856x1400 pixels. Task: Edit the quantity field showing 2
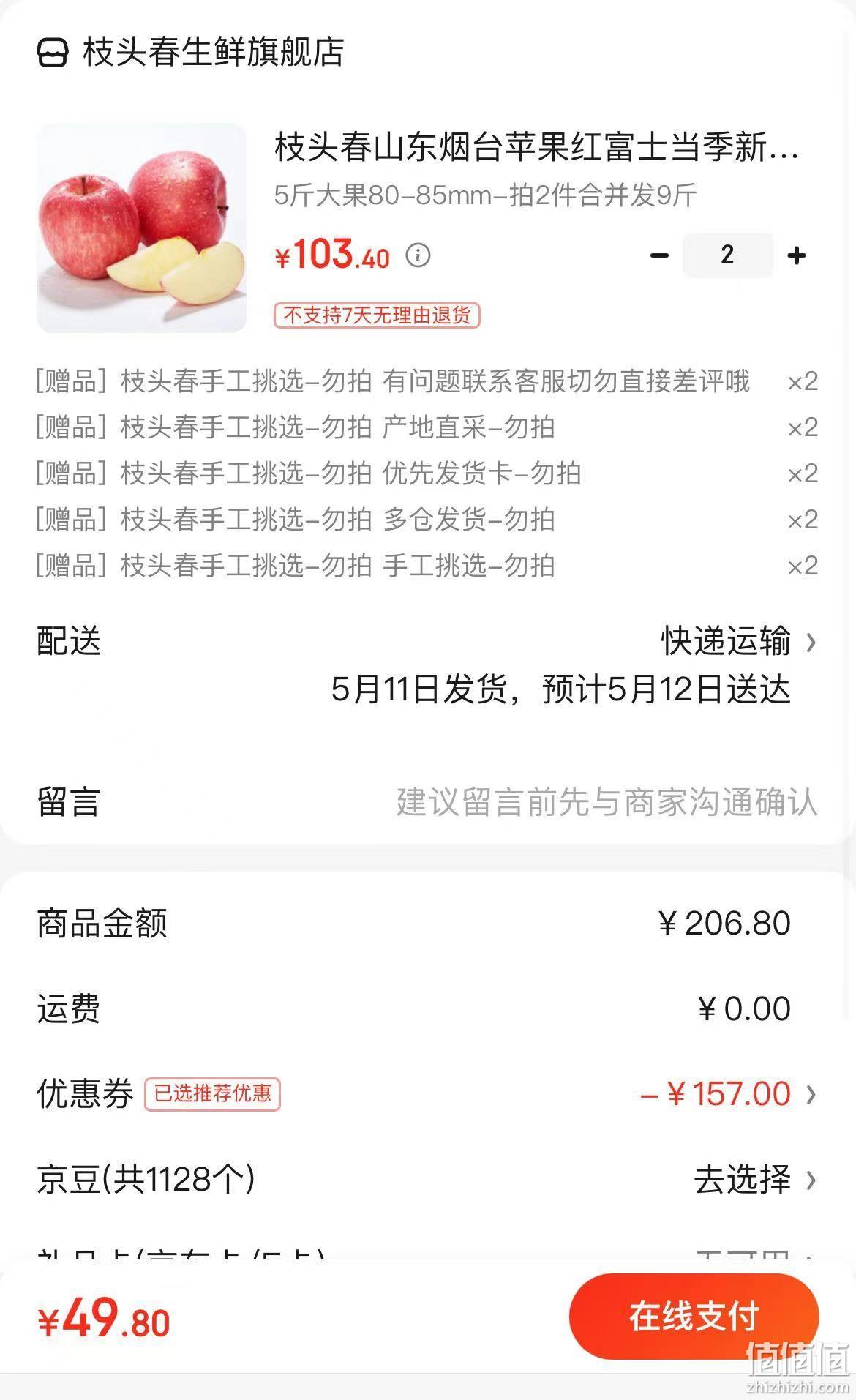tap(727, 255)
